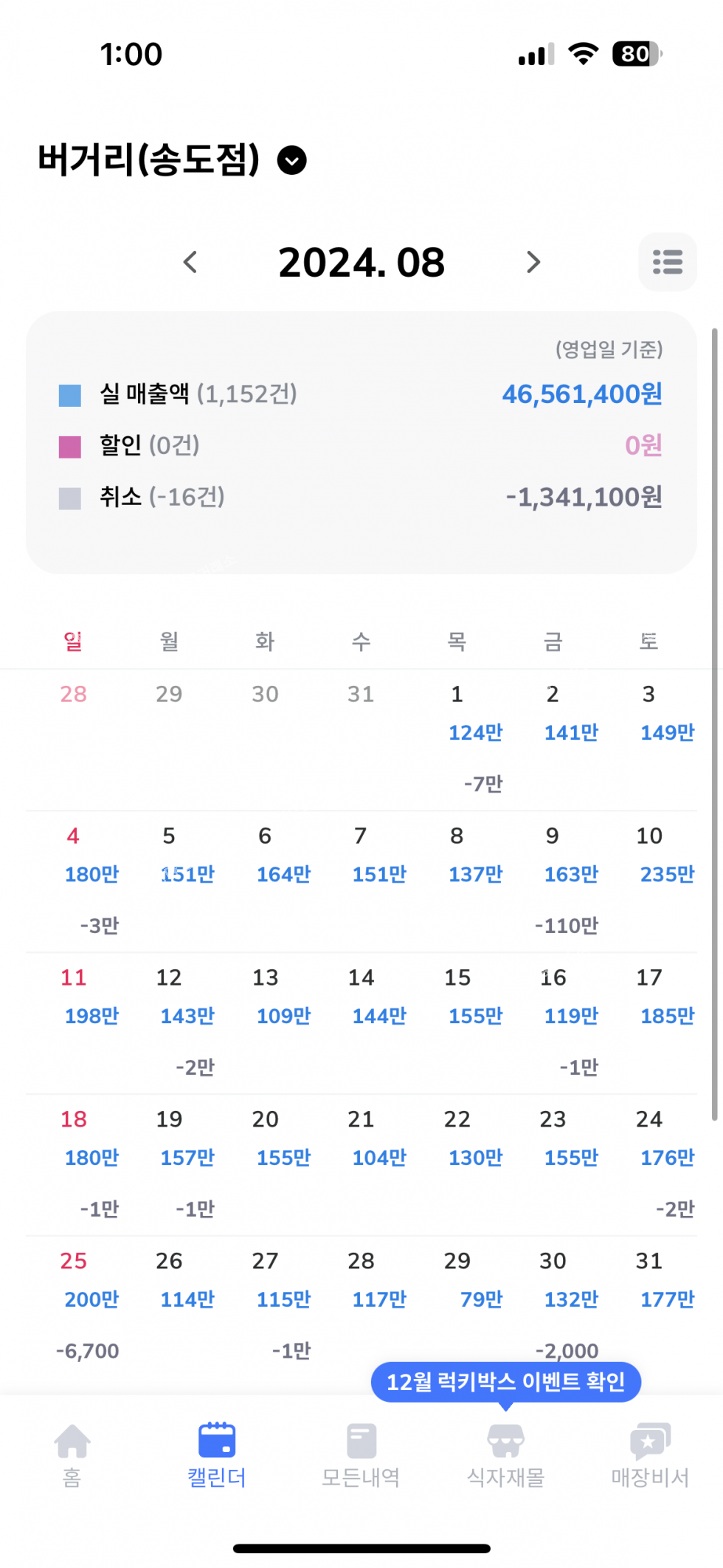The image size is (723, 1568).
Task: Open the 모든내역 tab
Action: pos(361,1454)
